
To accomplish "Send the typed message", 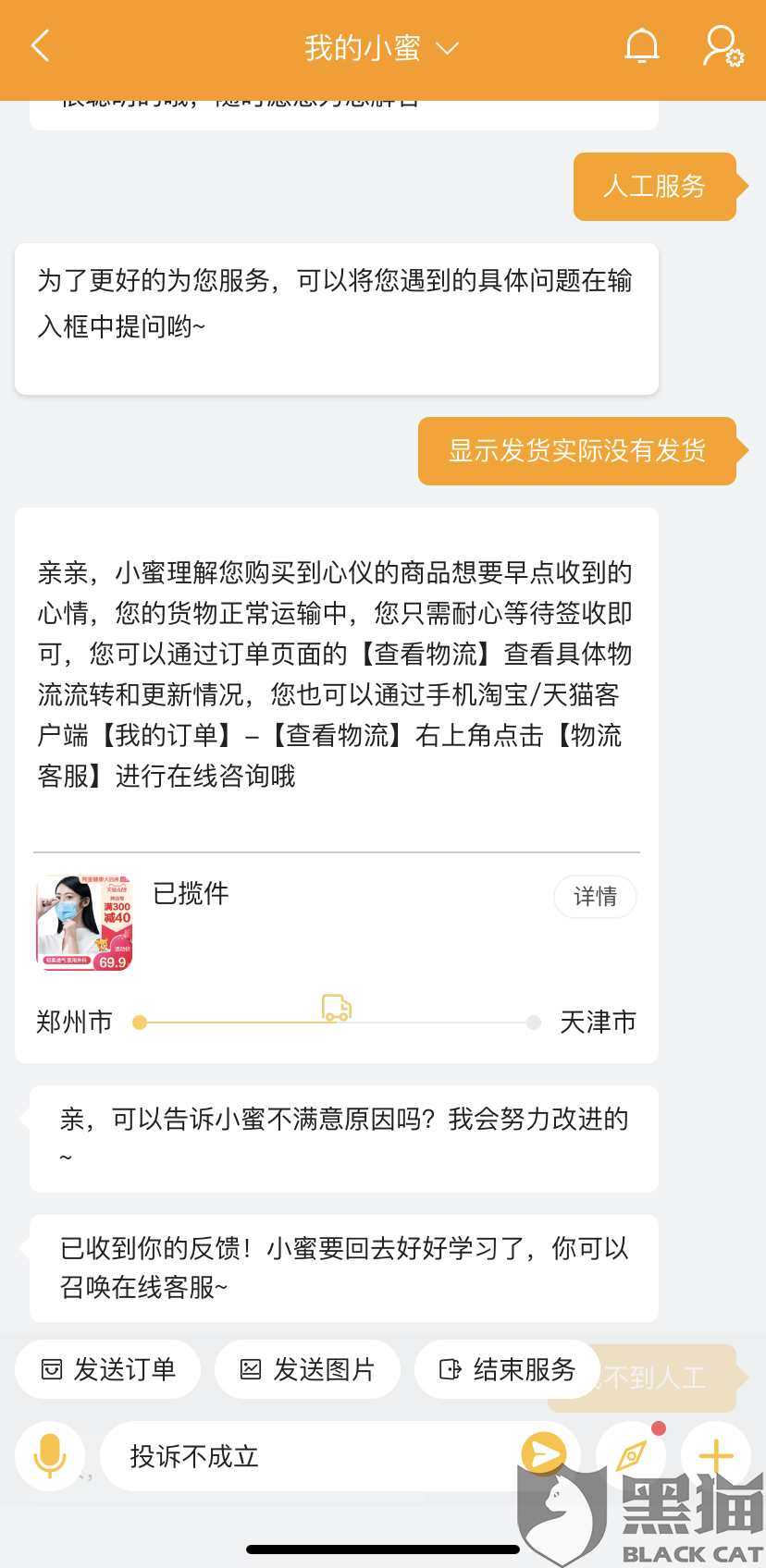I will click(544, 1454).
